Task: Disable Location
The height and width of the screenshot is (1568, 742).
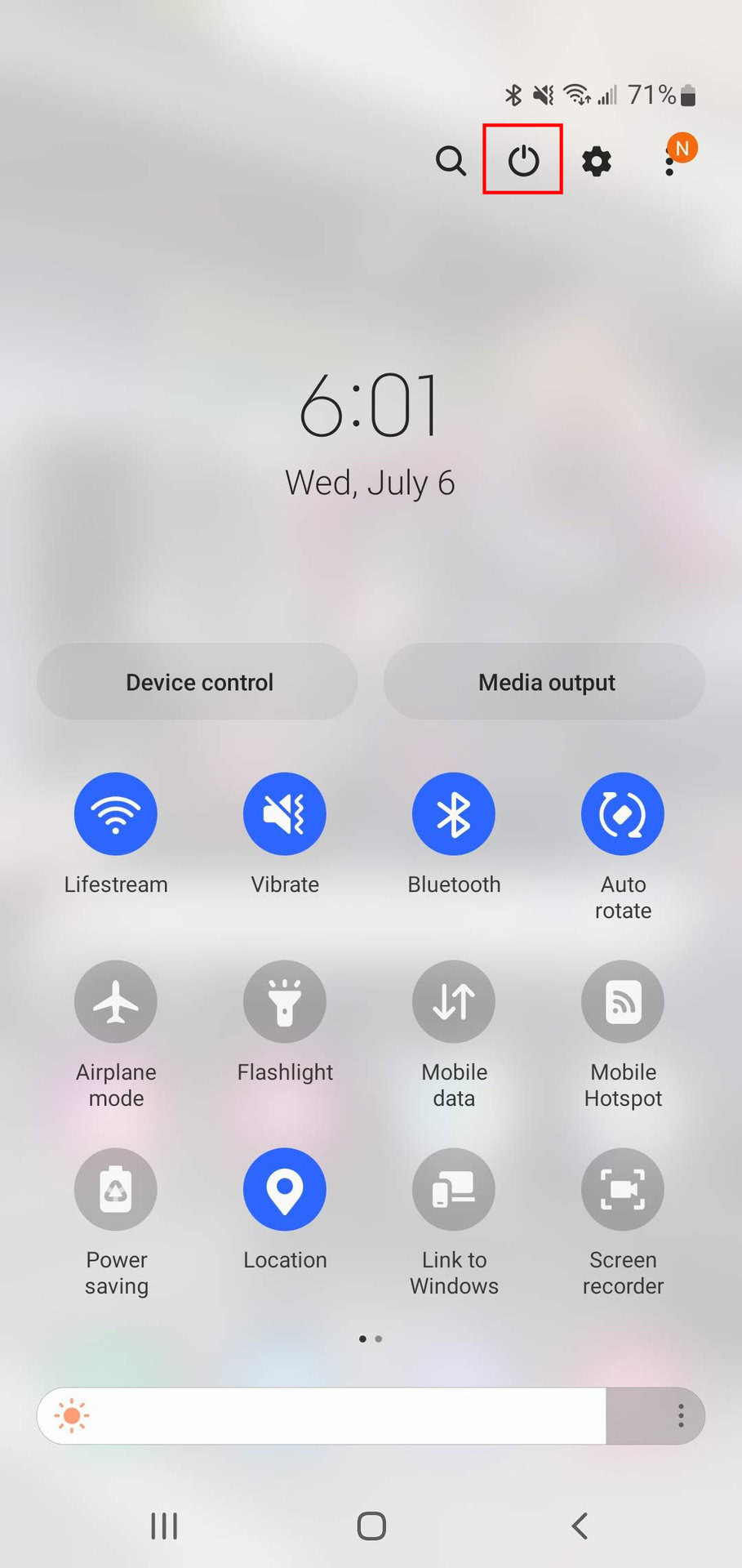Action: [285, 1190]
